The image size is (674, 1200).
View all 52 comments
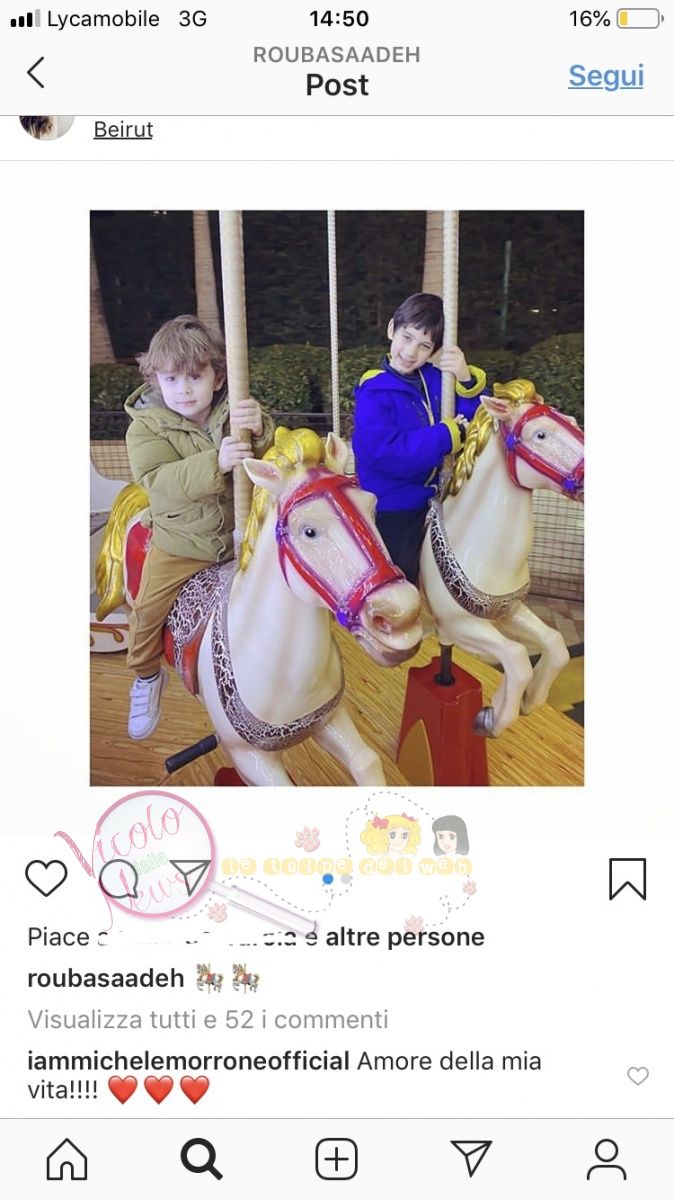(208, 1020)
